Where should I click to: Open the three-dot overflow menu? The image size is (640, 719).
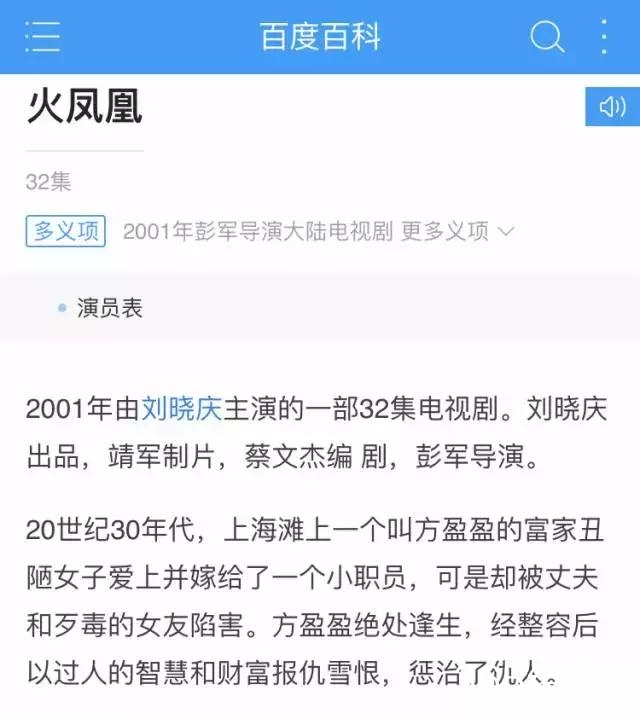point(604,37)
